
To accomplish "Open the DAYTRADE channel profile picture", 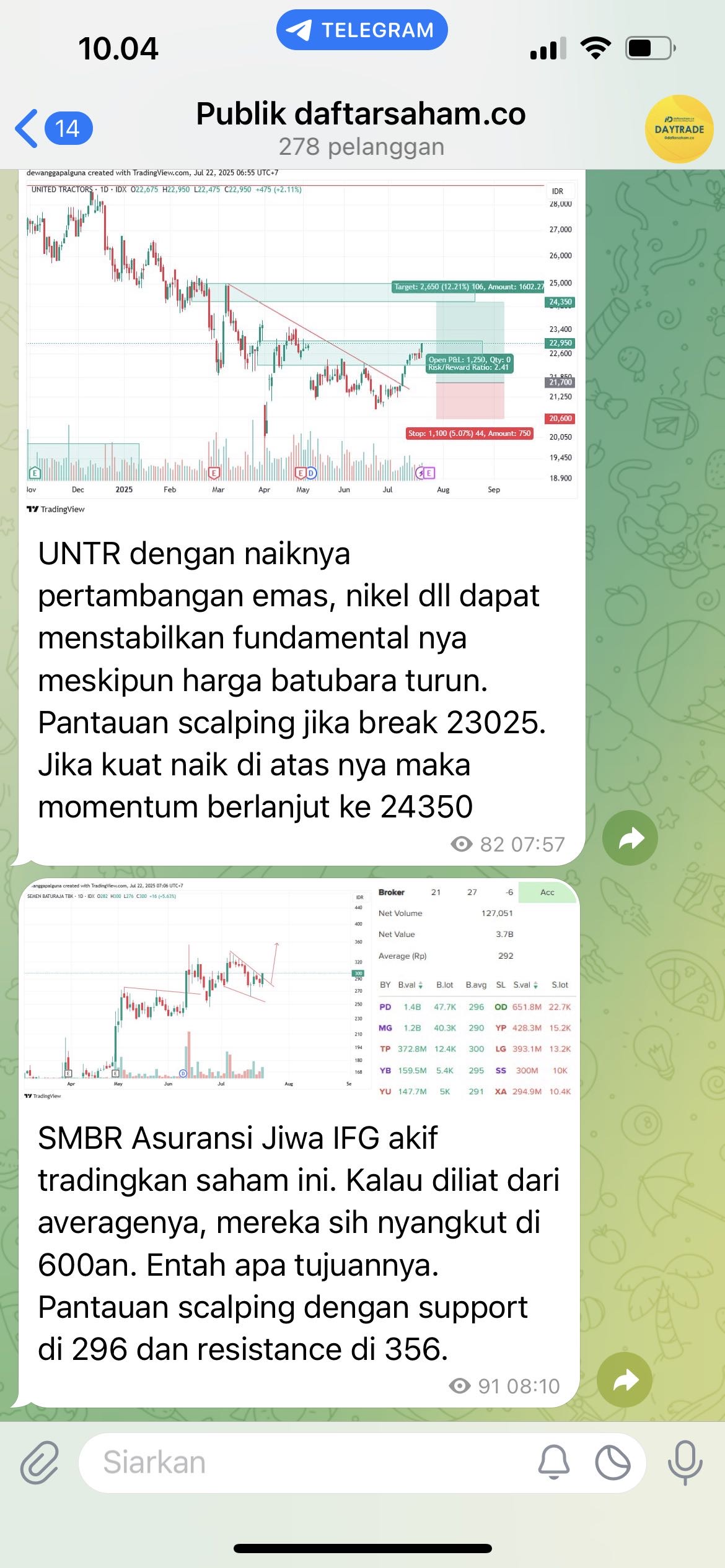I will [679, 129].
